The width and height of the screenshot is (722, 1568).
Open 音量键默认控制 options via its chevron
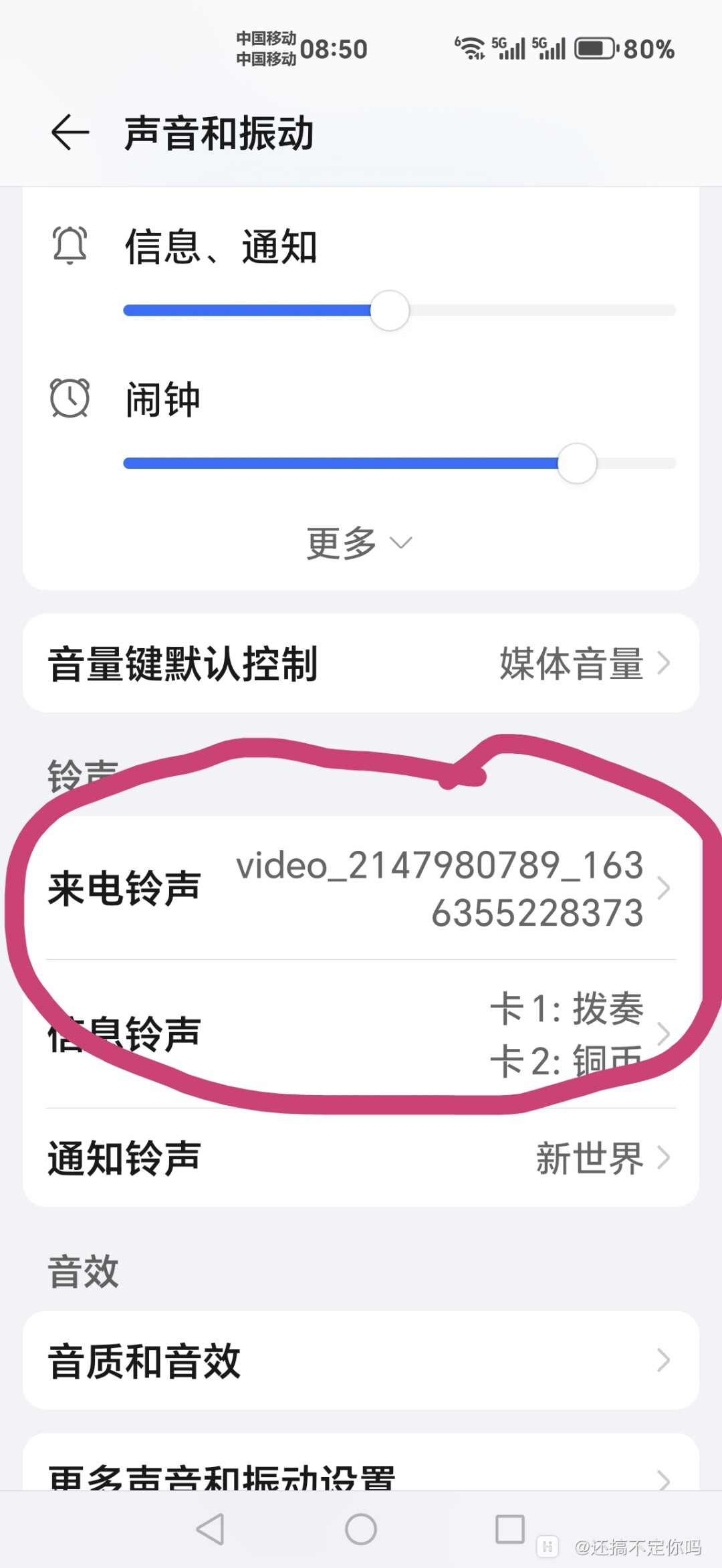click(665, 663)
